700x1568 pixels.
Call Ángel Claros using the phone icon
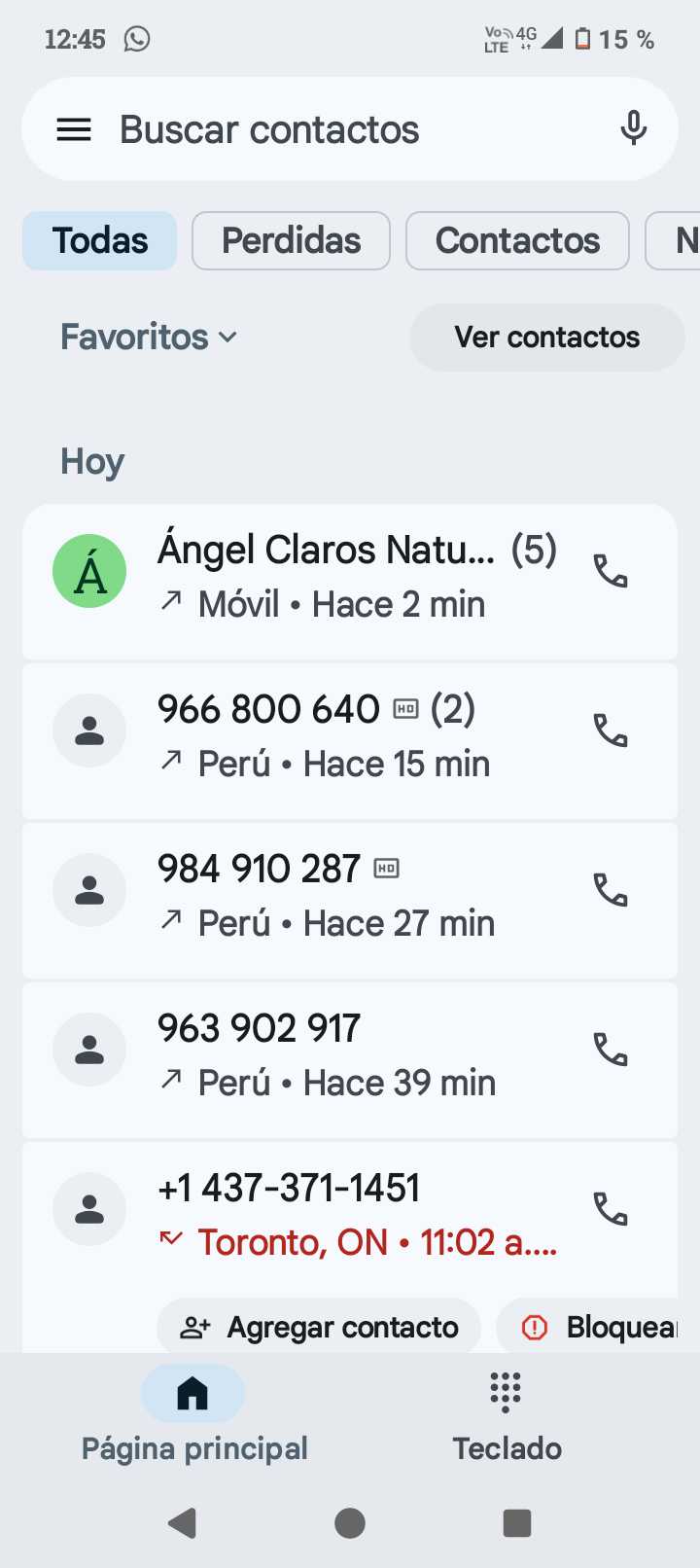pyautogui.click(x=611, y=571)
